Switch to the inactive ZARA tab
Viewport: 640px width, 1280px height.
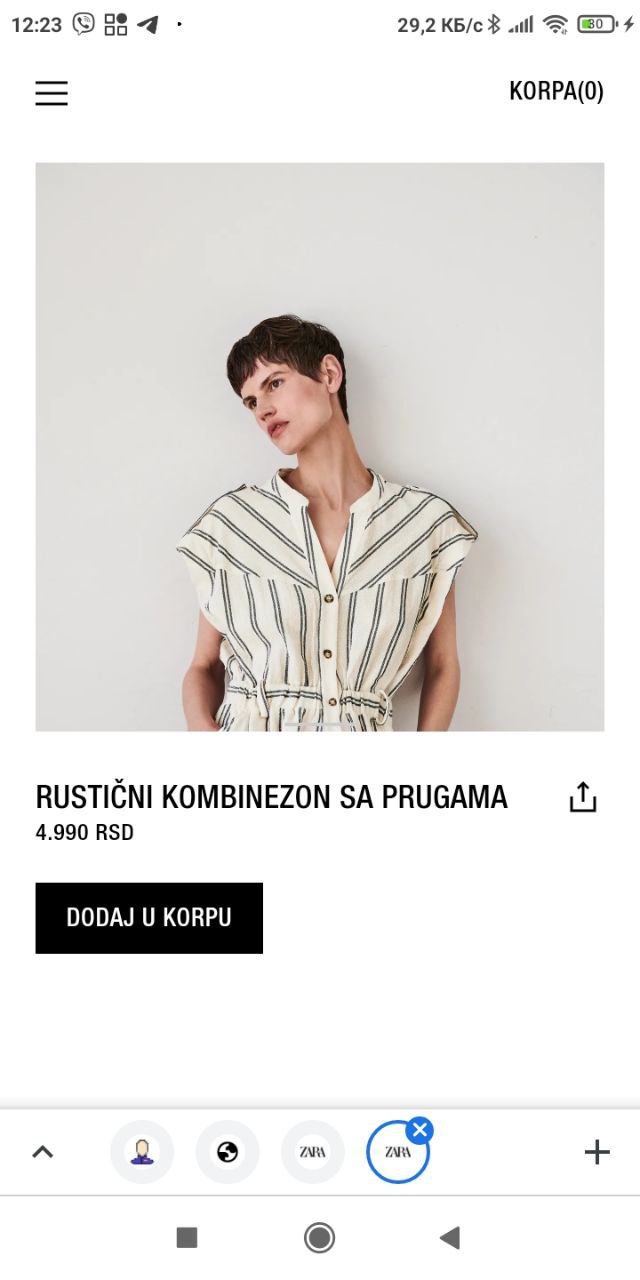313,1152
